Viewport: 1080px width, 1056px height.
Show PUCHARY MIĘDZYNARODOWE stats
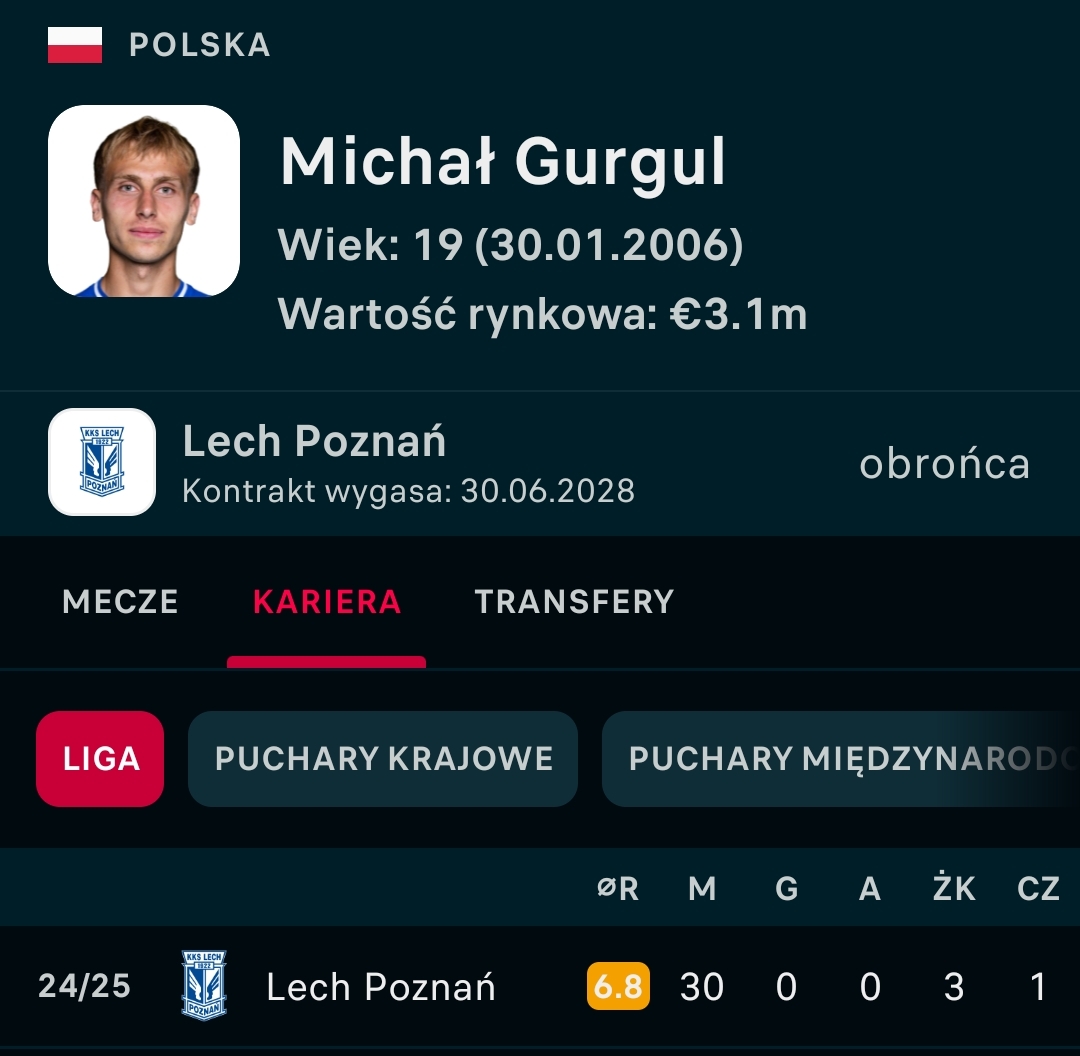pyautogui.click(x=840, y=759)
